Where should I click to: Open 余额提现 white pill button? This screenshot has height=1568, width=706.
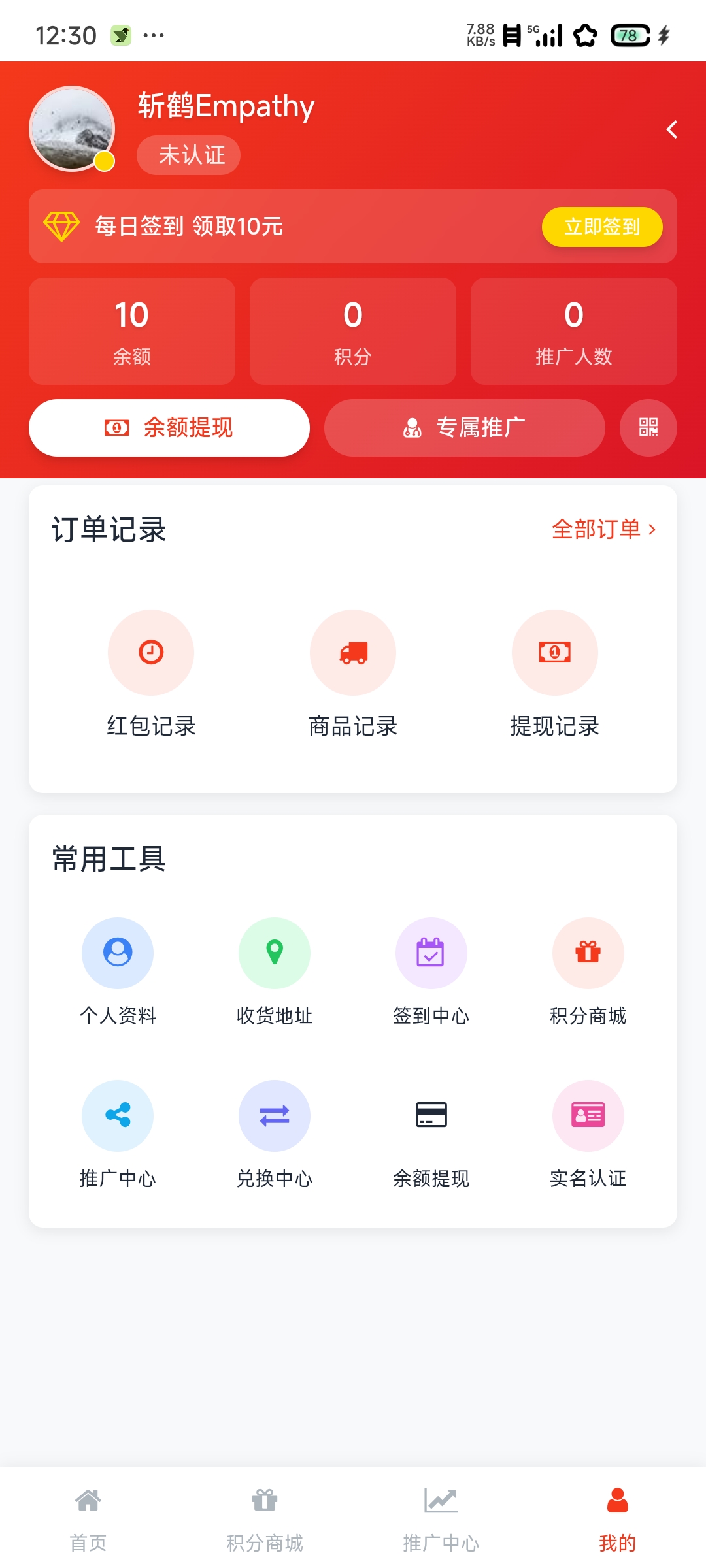pos(169,427)
